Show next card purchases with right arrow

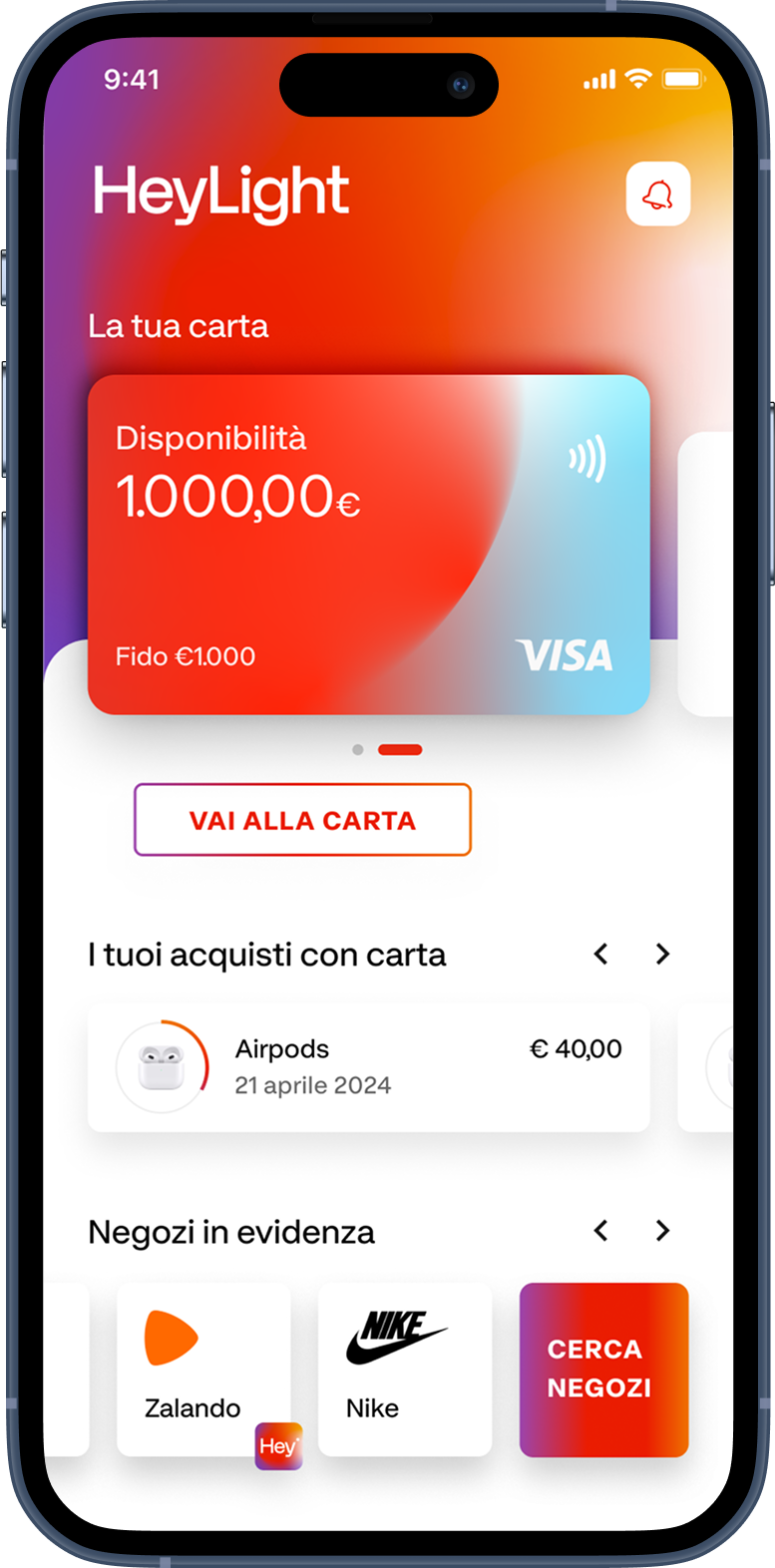662,955
